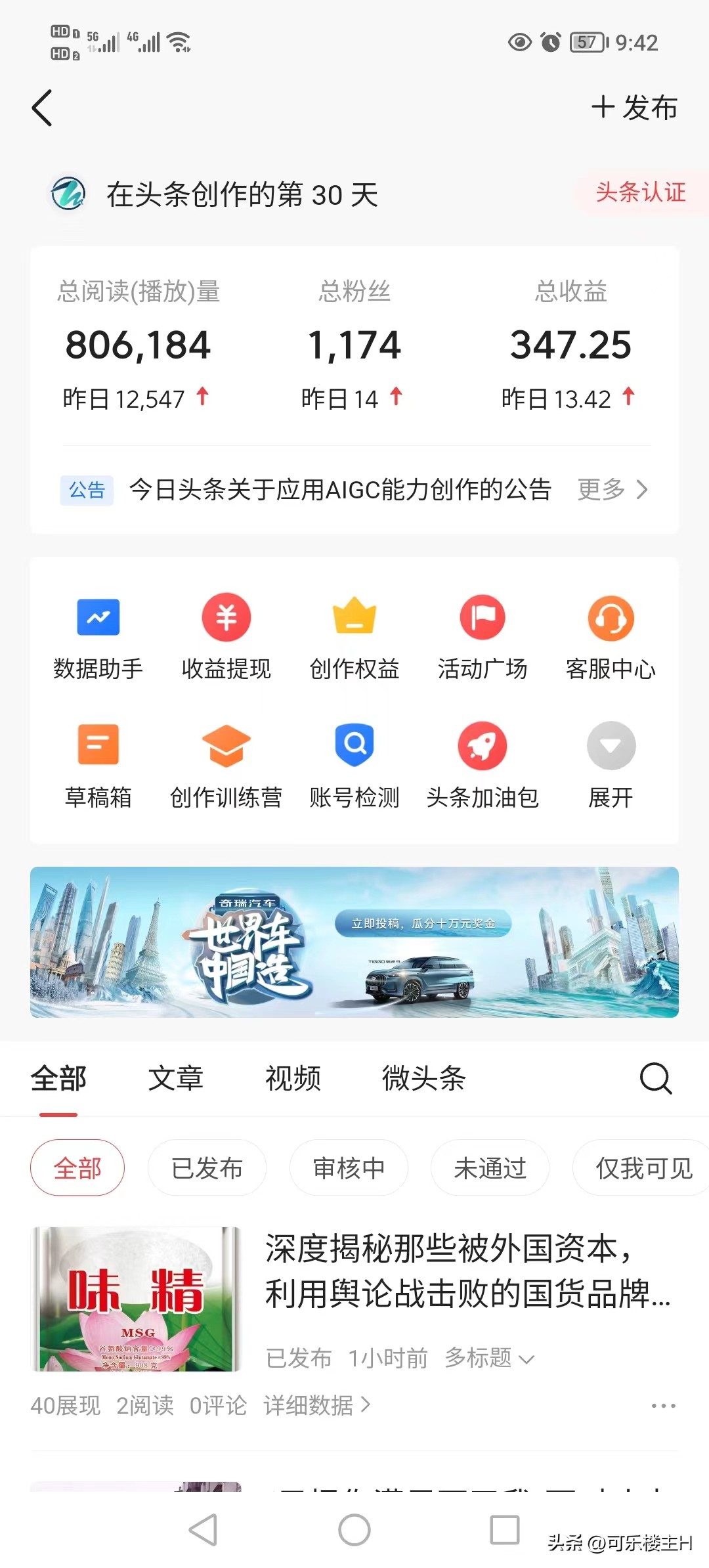Open the 创作训练营 training camp

[226, 765]
